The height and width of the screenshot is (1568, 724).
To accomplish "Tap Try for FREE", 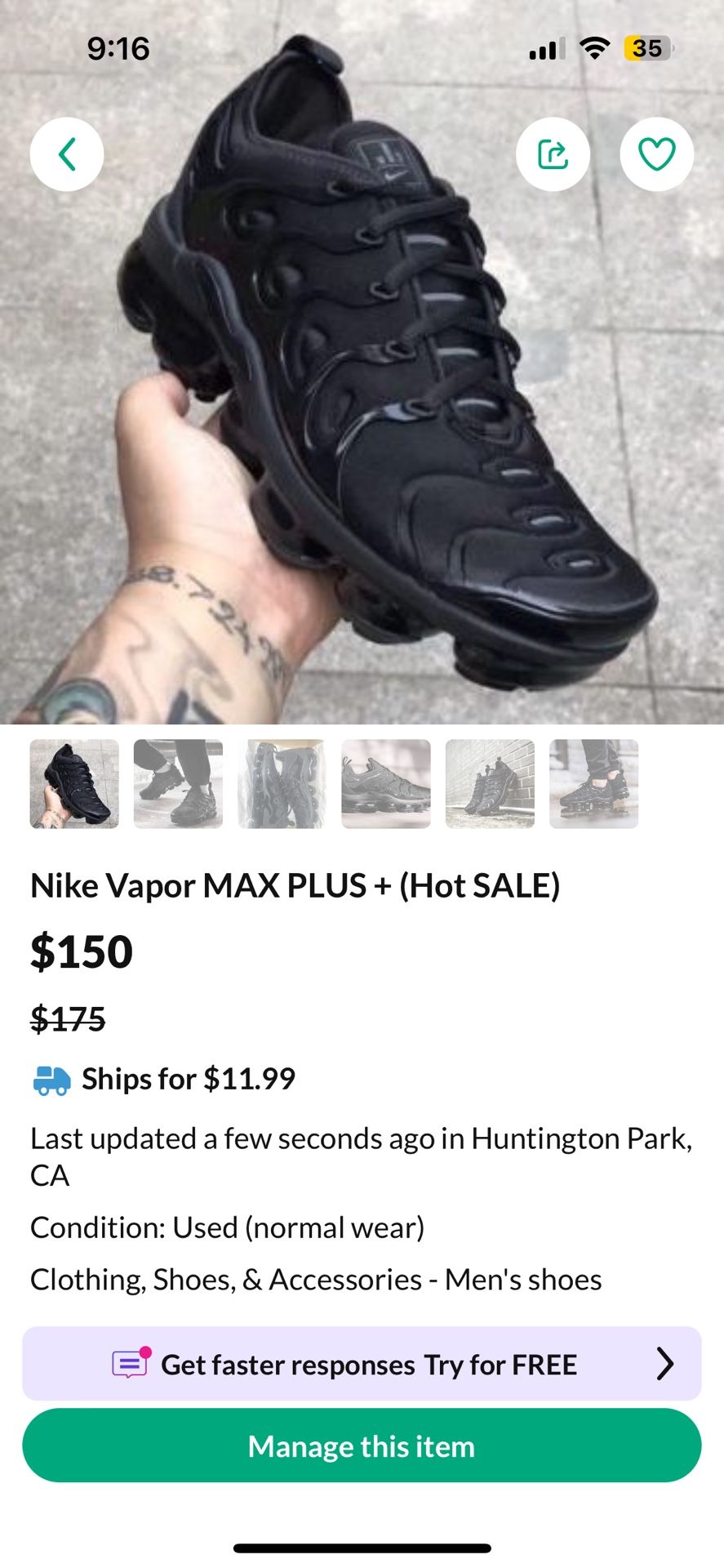I will click(502, 1363).
